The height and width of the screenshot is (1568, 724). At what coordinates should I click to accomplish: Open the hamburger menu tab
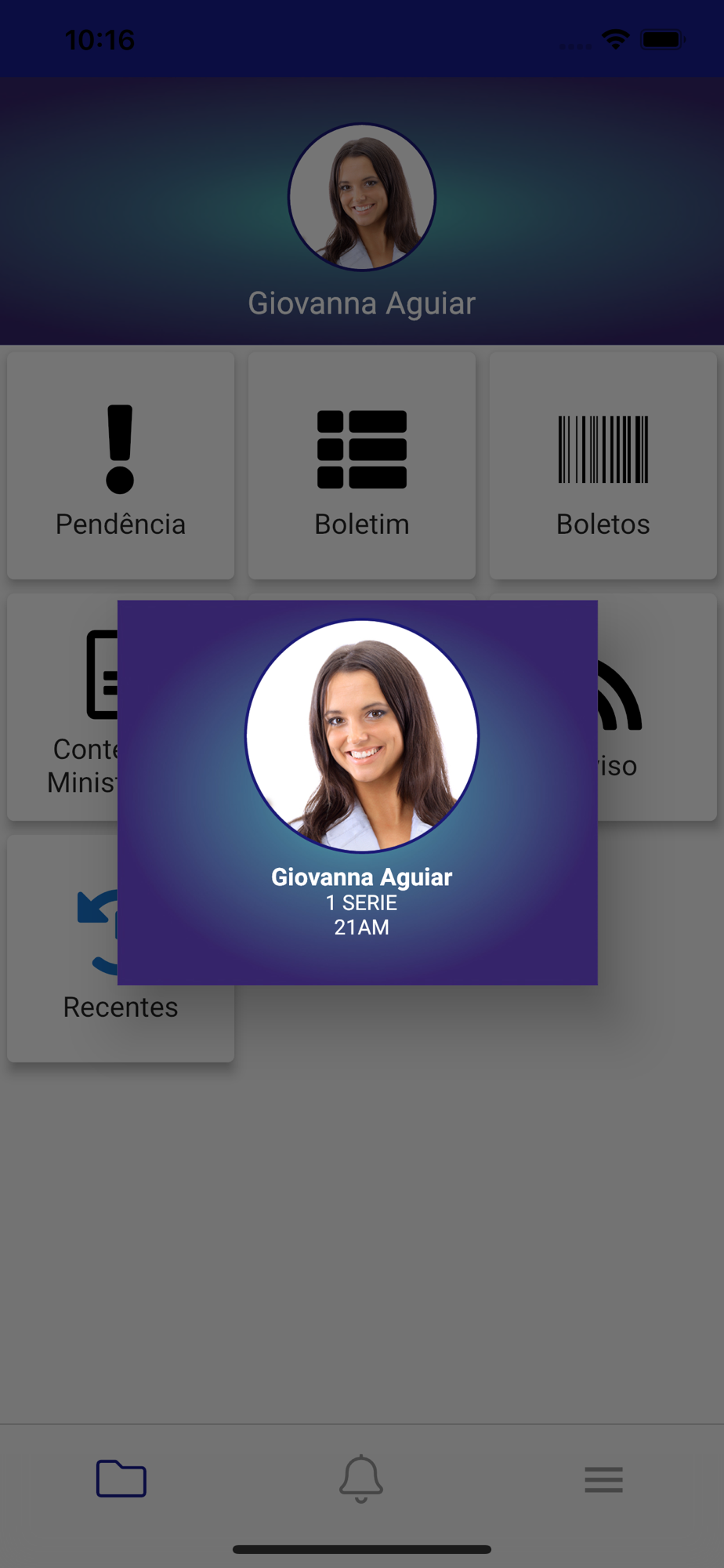click(x=603, y=1479)
